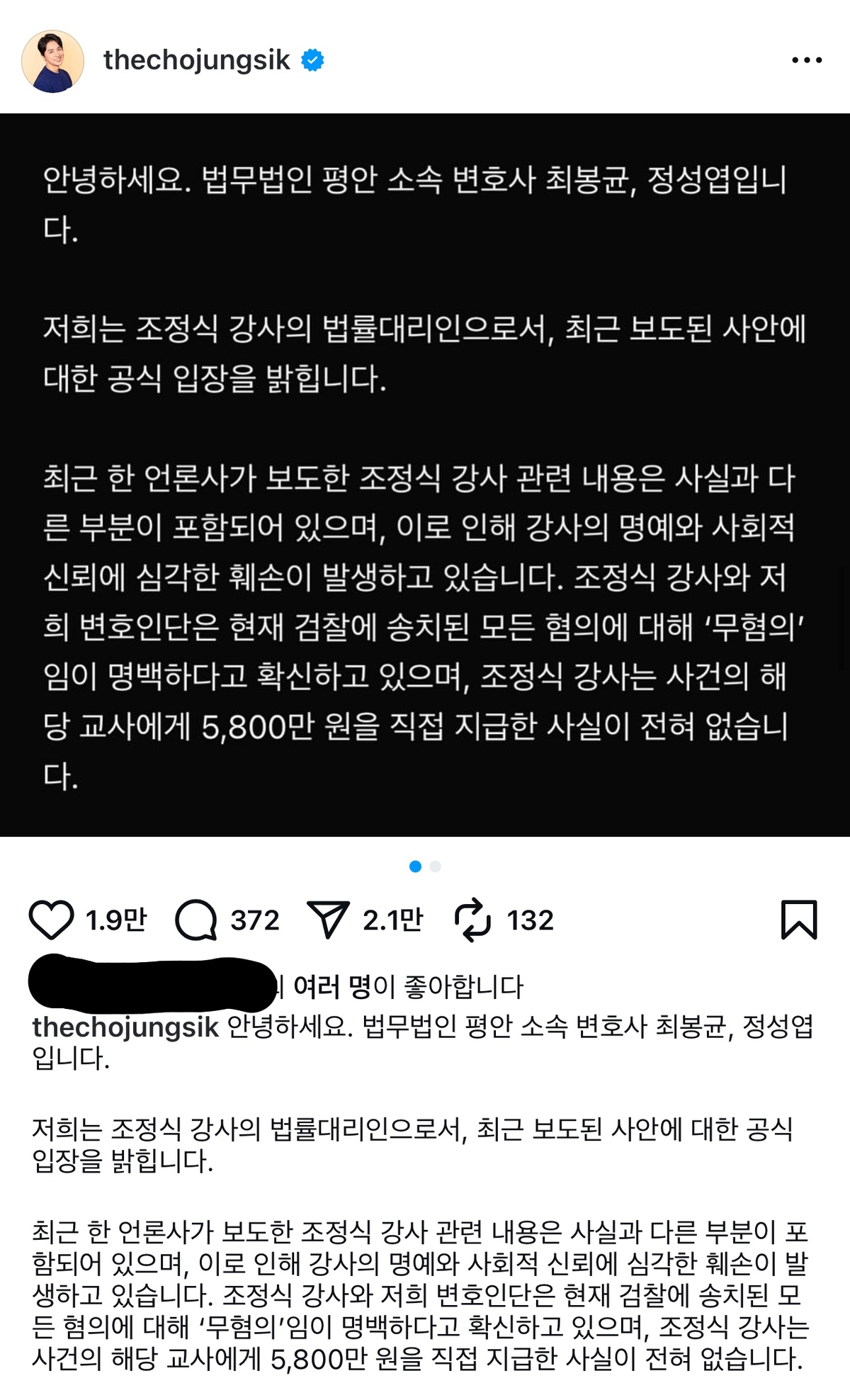Repost this post using the repost icon
The image size is (850, 1400).
click(472, 920)
